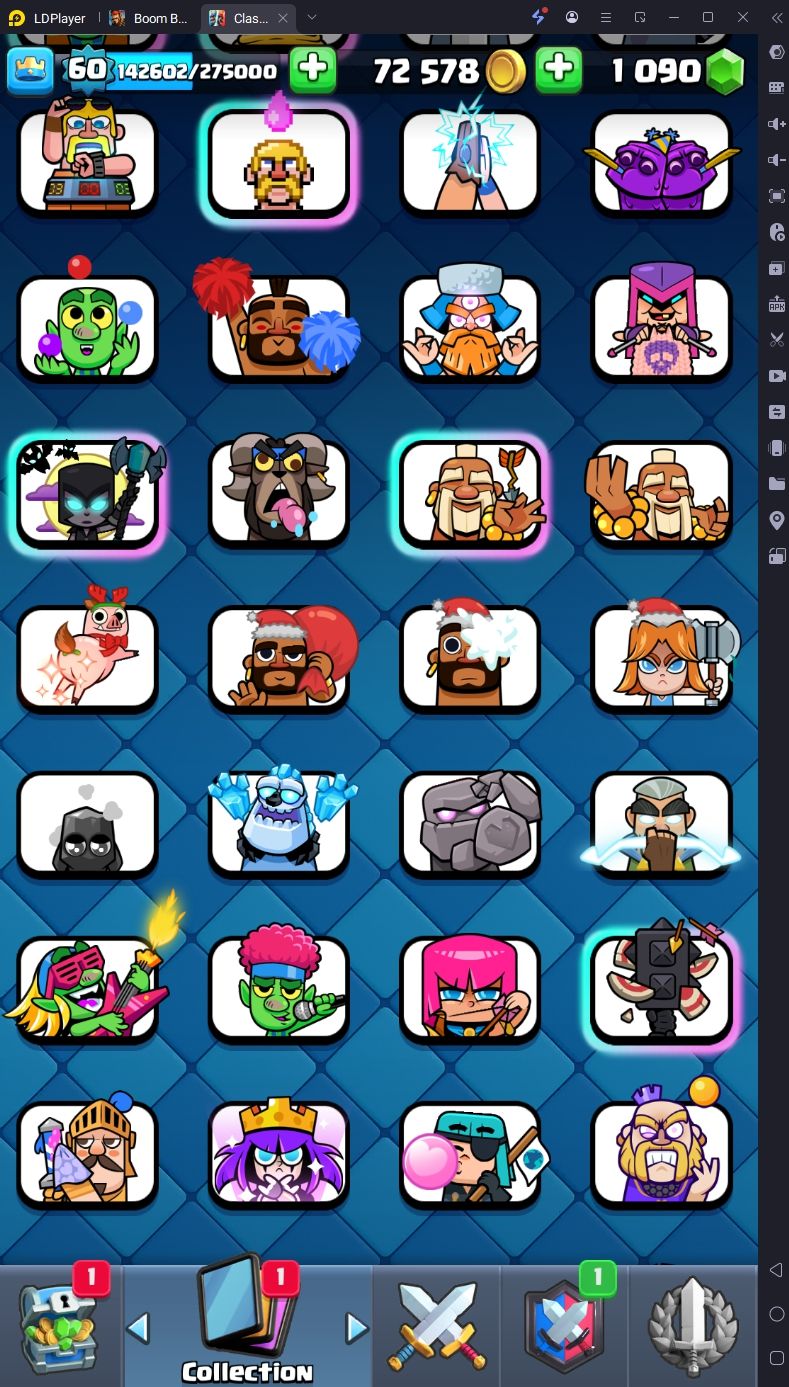Select the purple-haired princess with crown emote
Viewport: 789px width, 1387px height.
tap(279, 1153)
